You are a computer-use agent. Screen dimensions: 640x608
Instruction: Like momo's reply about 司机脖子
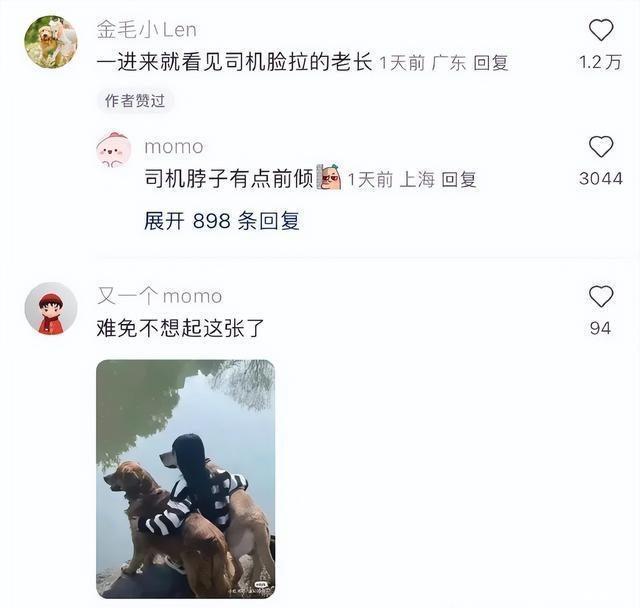pos(600,148)
